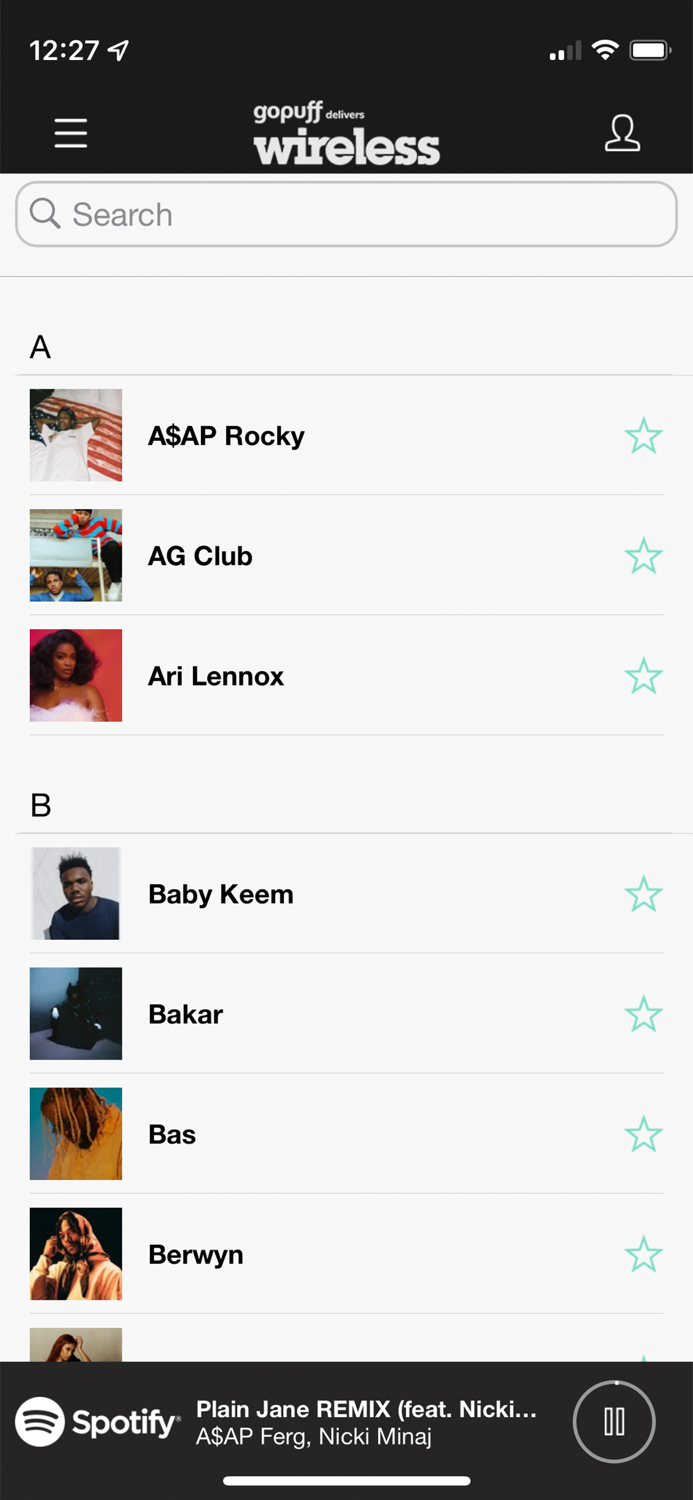The image size is (693, 1500).
Task: Tap the Search field
Action: (346, 214)
